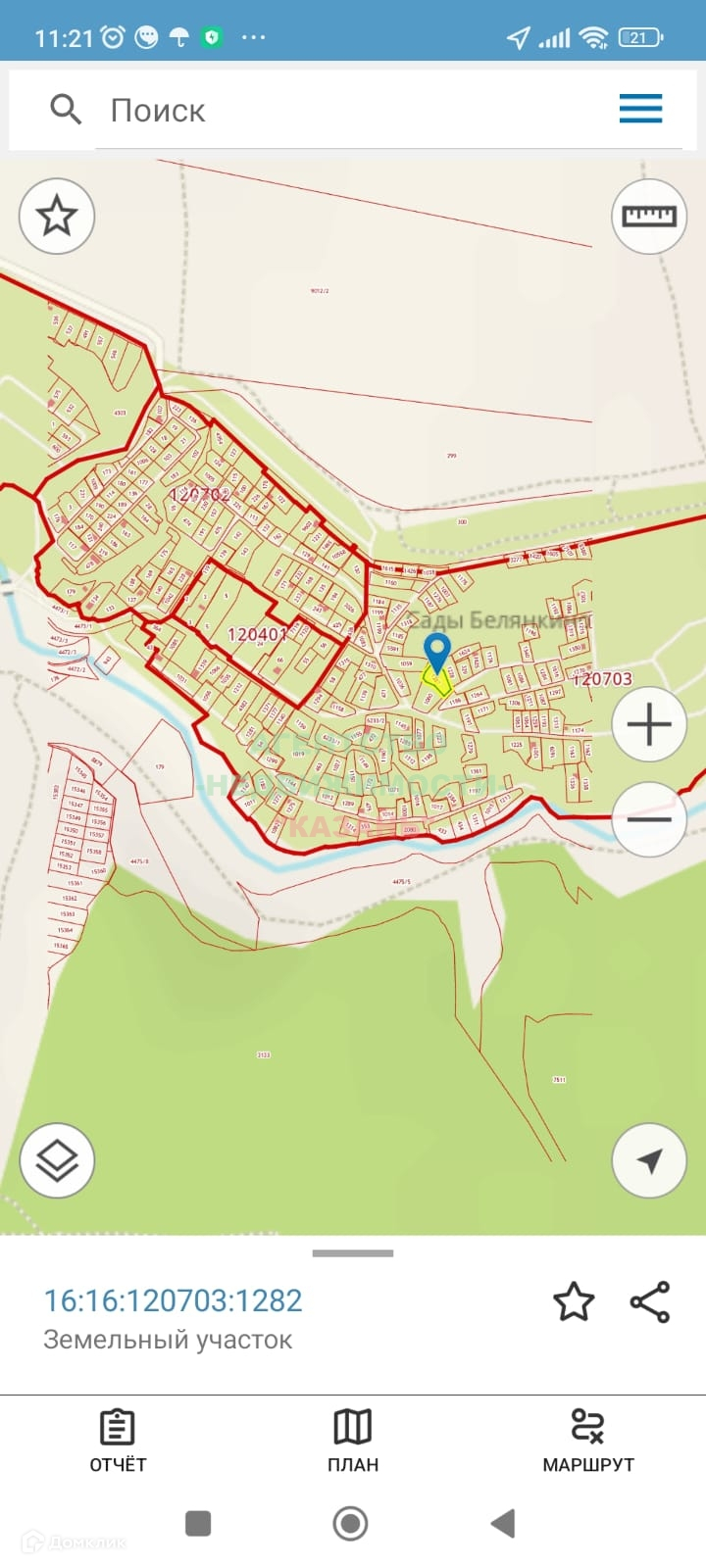The width and height of the screenshot is (706, 1568).
Task: Build a МАРШРУТ route
Action: click(588, 1441)
